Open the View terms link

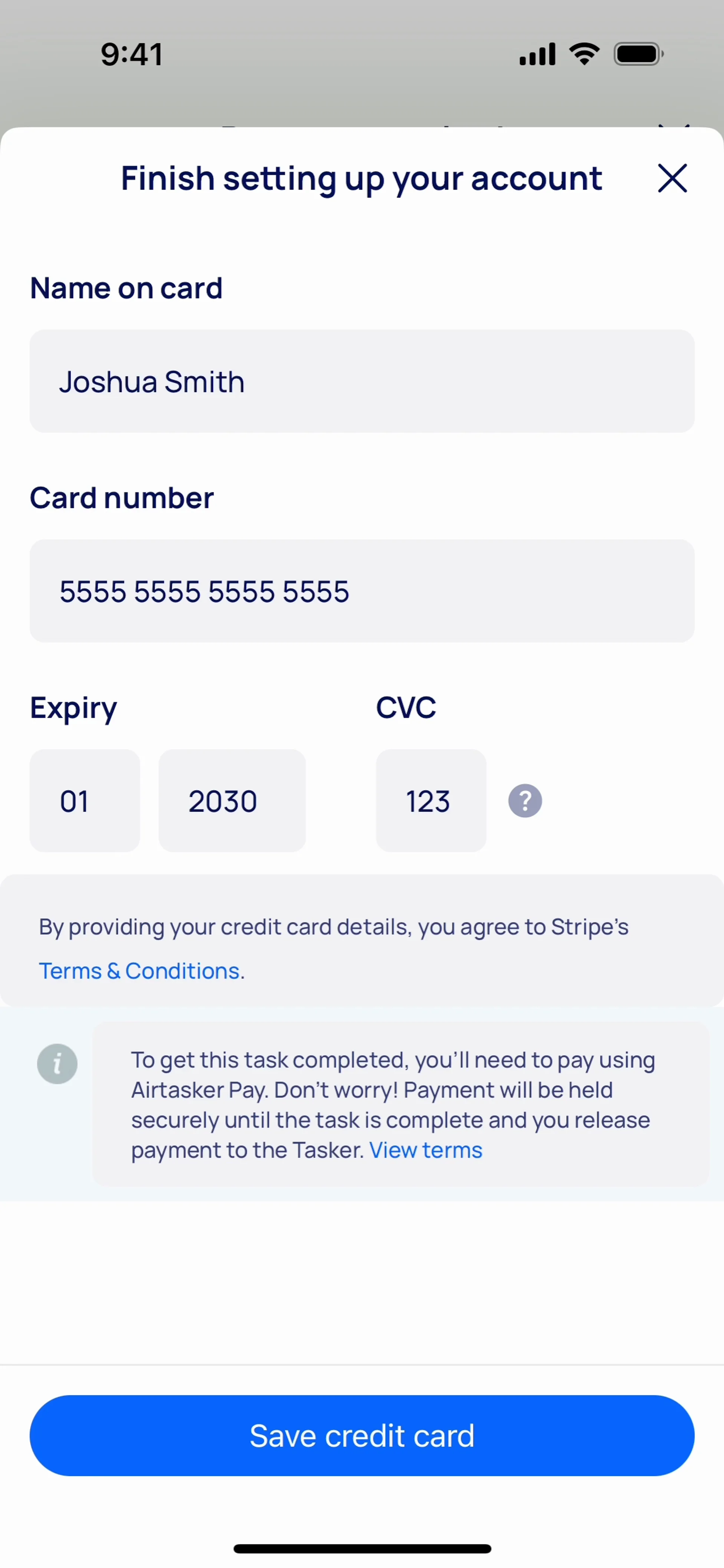click(x=426, y=1150)
